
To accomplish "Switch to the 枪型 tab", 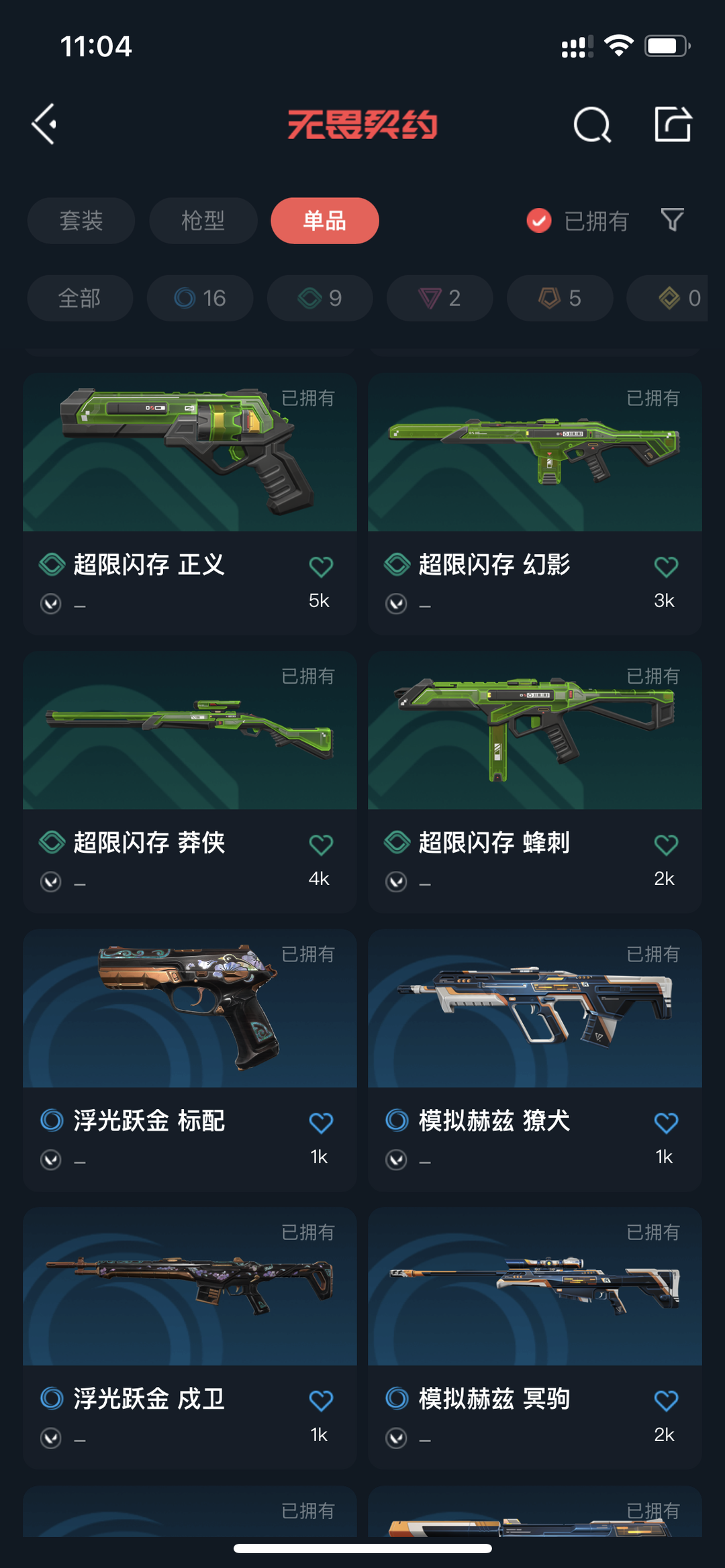I will point(203,221).
